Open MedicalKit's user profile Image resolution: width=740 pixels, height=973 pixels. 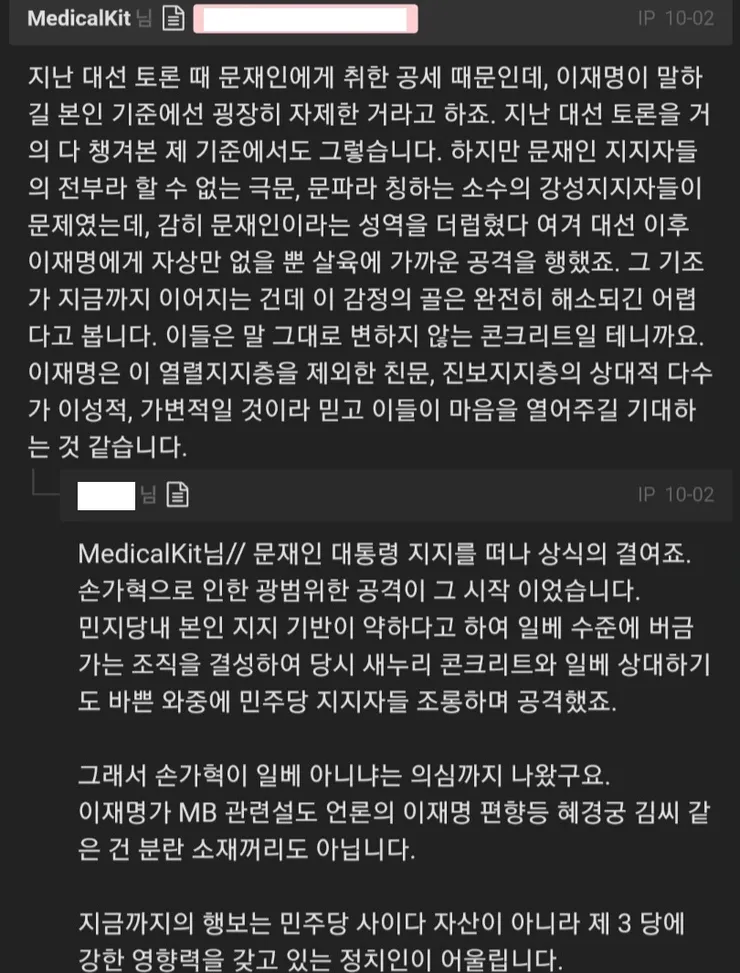pos(79,18)
